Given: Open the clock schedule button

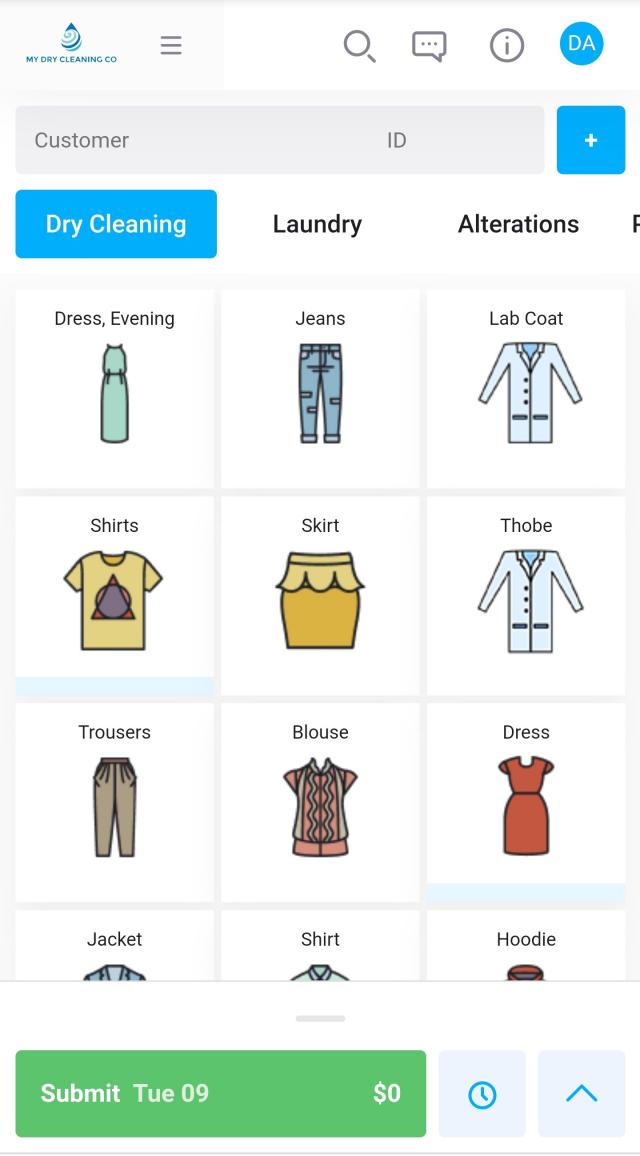Looking at the screenshot, I should [x=482, y=1094].
